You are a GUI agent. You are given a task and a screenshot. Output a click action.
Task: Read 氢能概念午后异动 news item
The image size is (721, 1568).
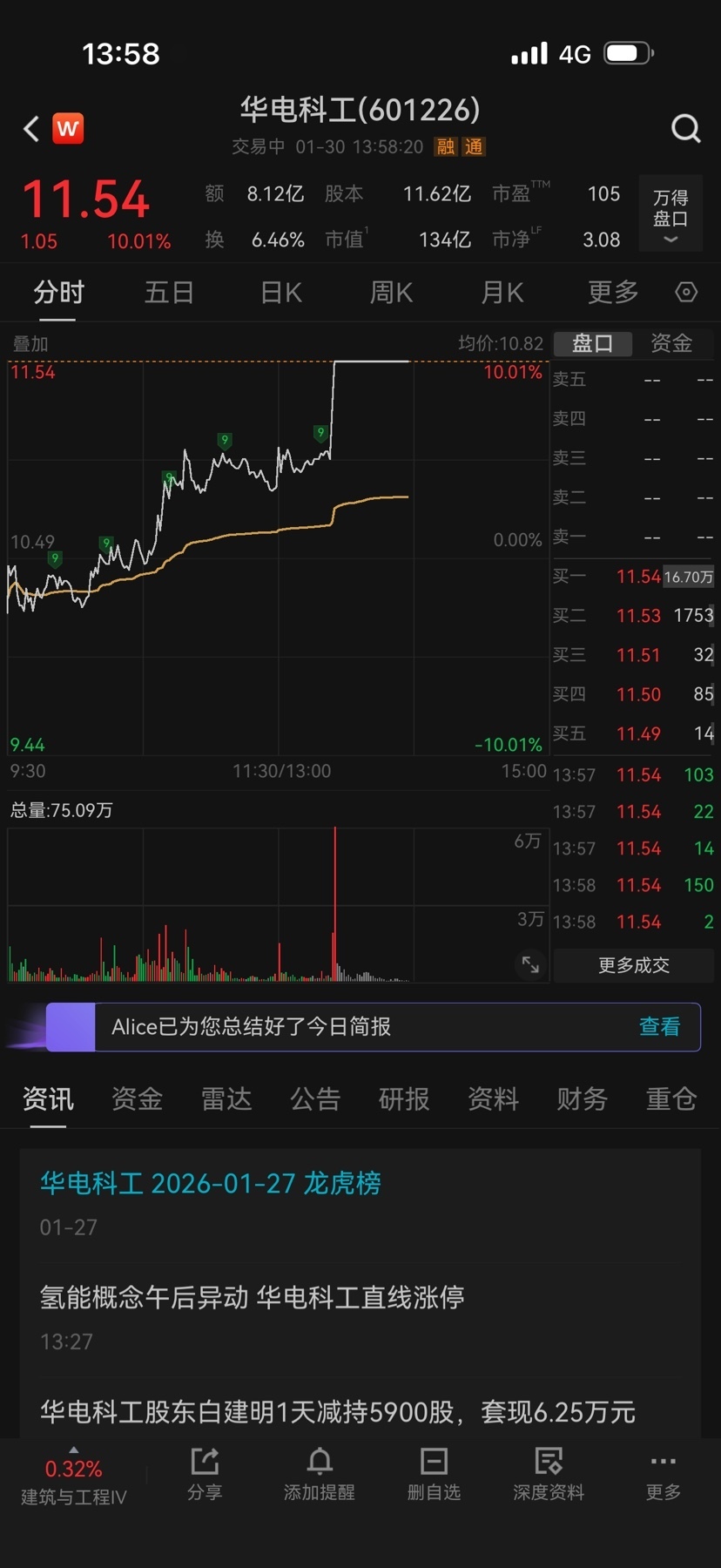coord(252,1297)
